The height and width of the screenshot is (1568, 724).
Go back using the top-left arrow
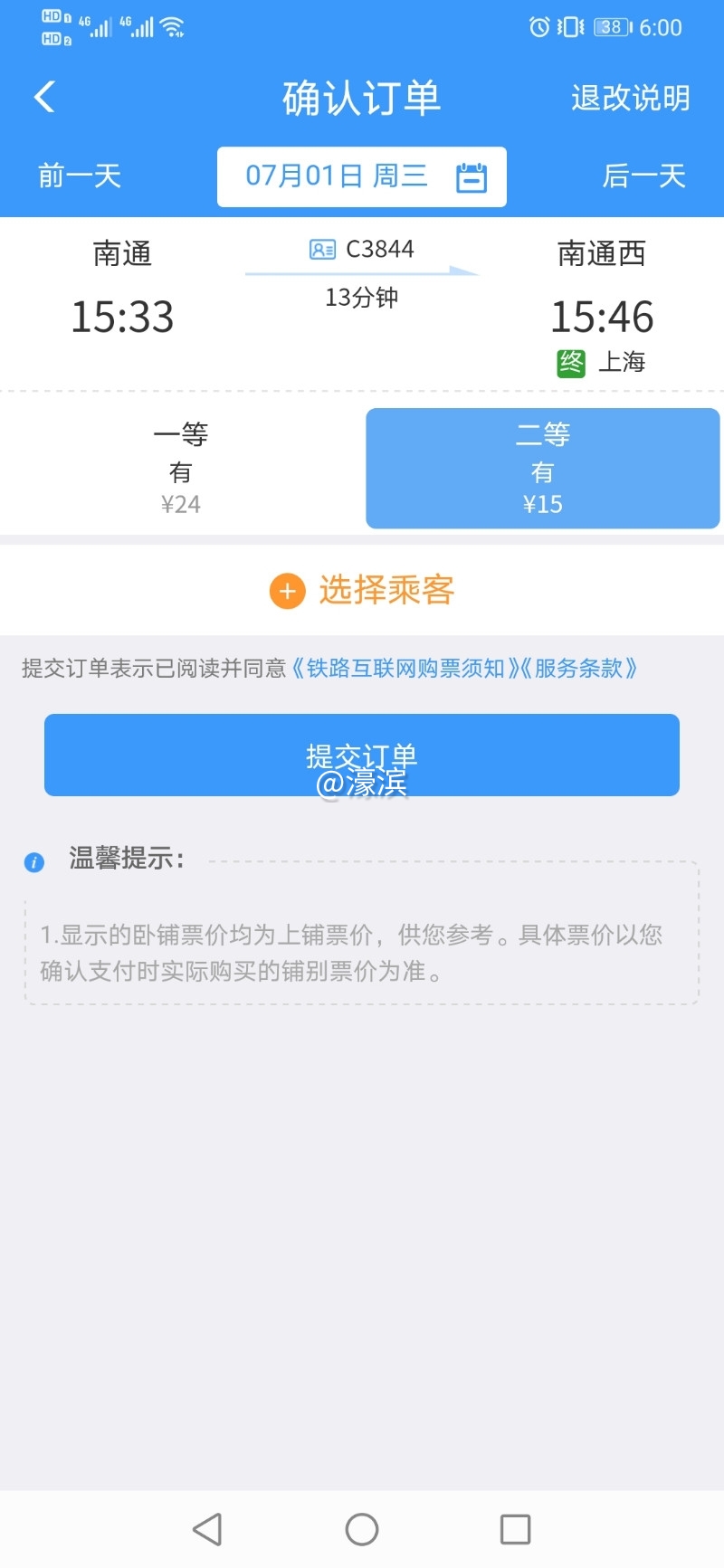point(43,97)
